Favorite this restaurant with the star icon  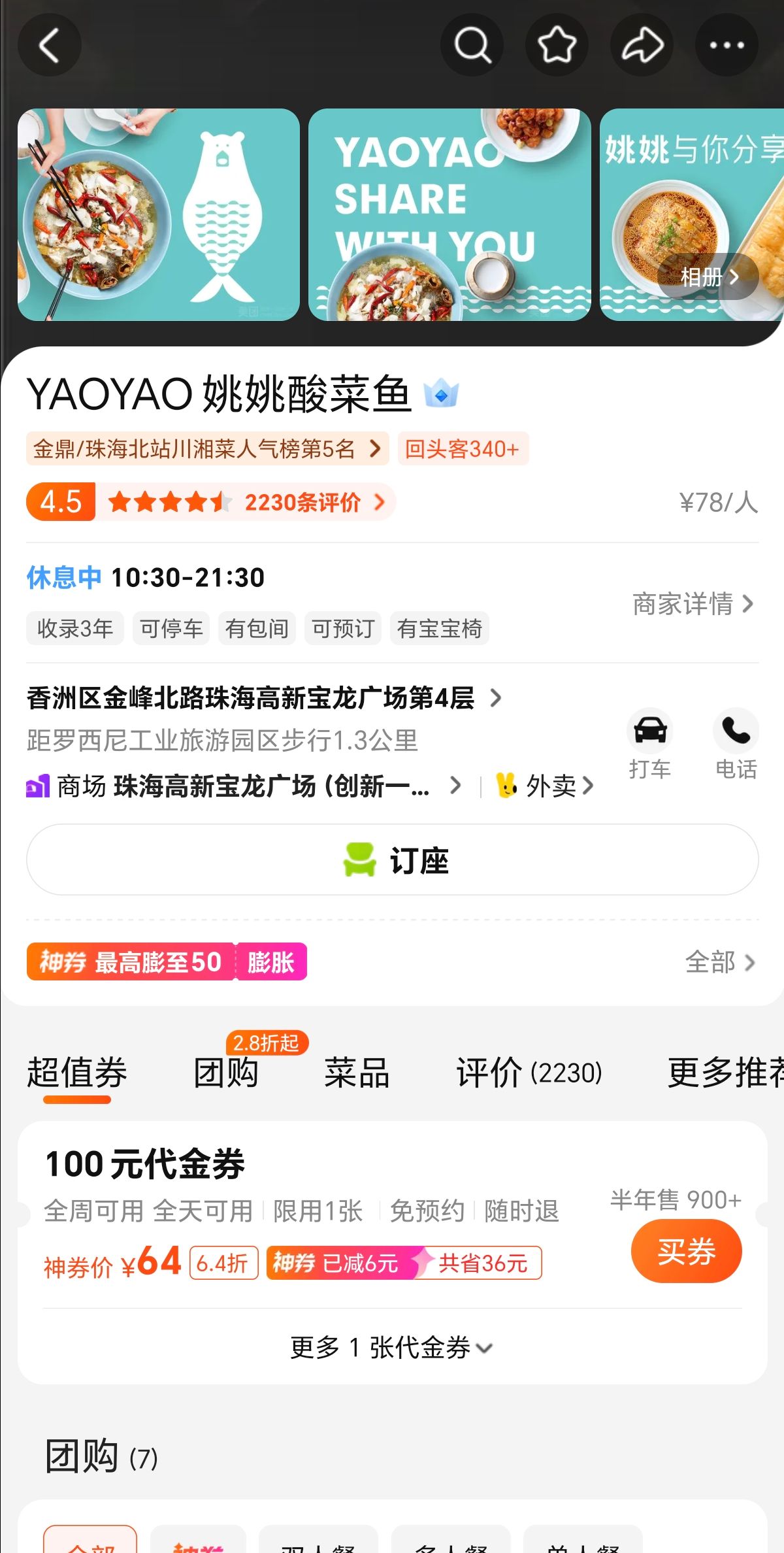coord(557,45)
